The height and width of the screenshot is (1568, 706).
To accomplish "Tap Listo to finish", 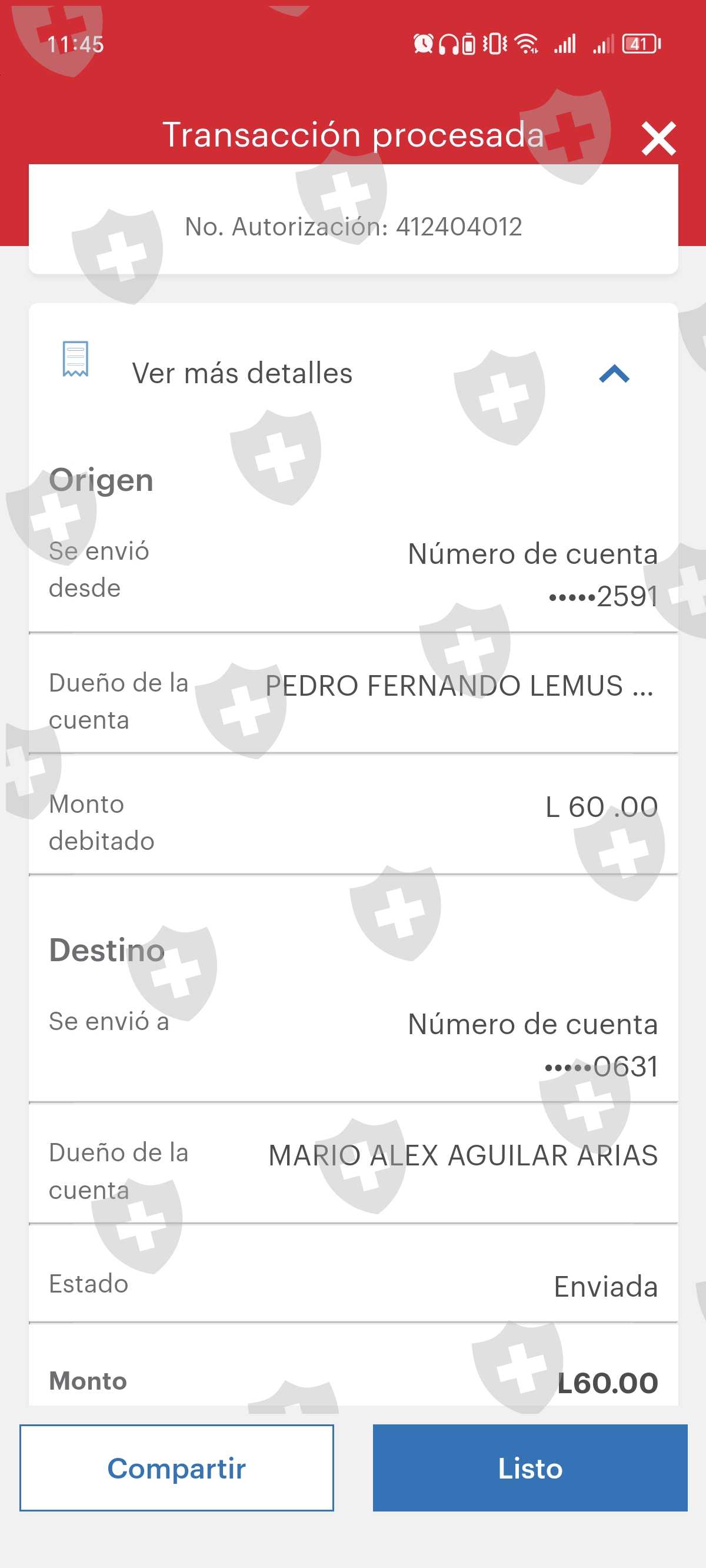I will (529, 1467).
